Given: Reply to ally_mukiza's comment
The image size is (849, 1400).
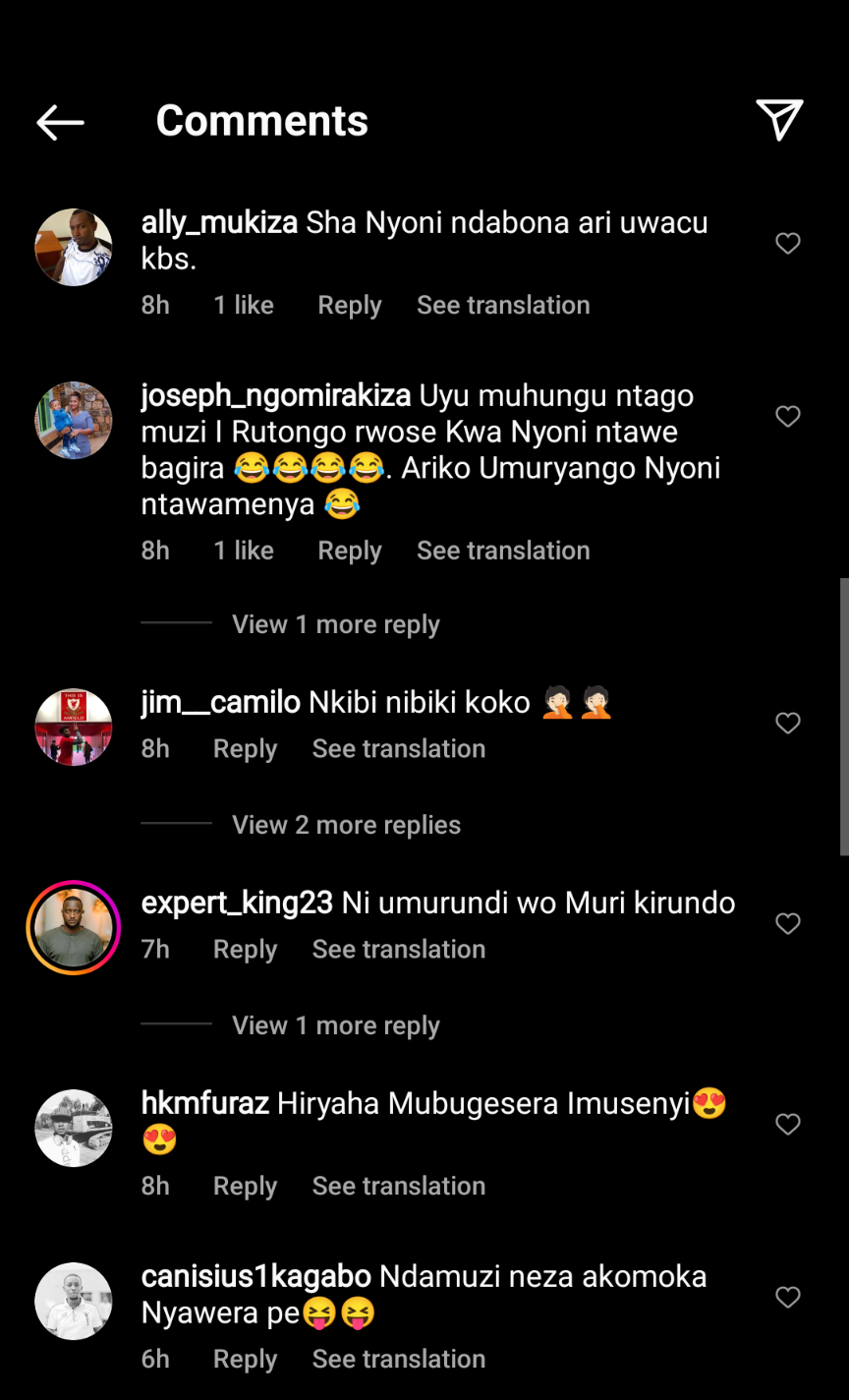Looking at the screenshot, I should coord(349,306).
